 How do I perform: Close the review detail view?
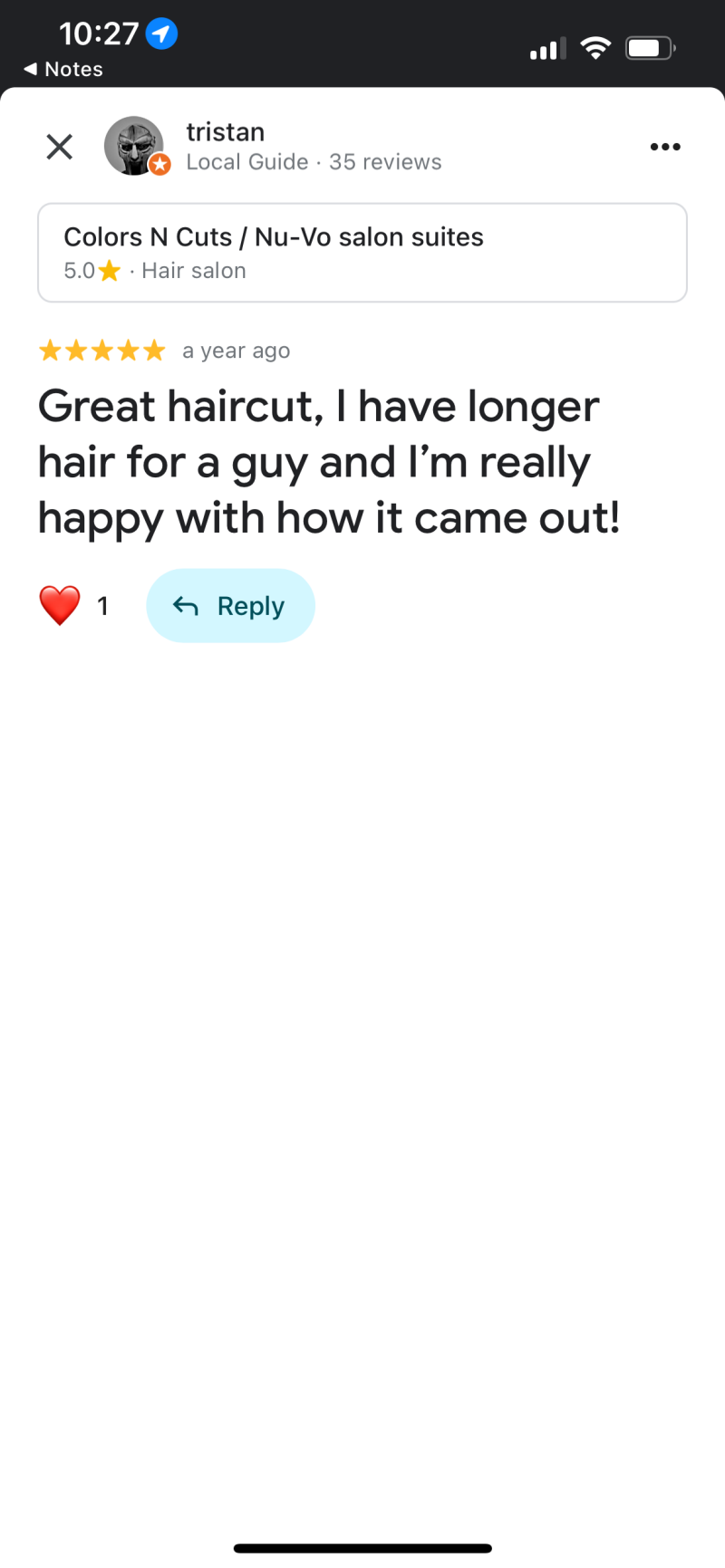click(x=60, y=147)
